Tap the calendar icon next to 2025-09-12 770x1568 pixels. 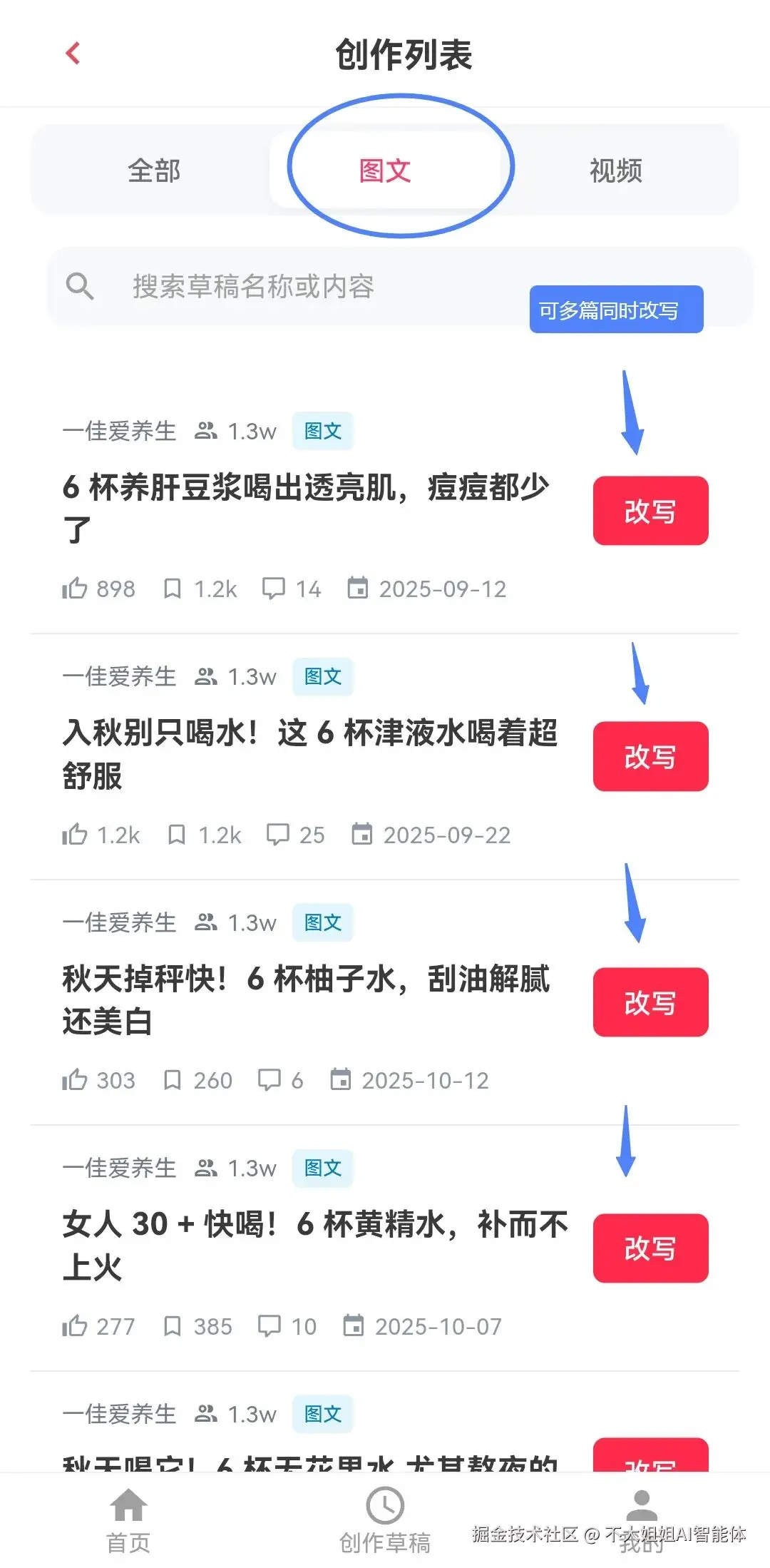[359, 587]
